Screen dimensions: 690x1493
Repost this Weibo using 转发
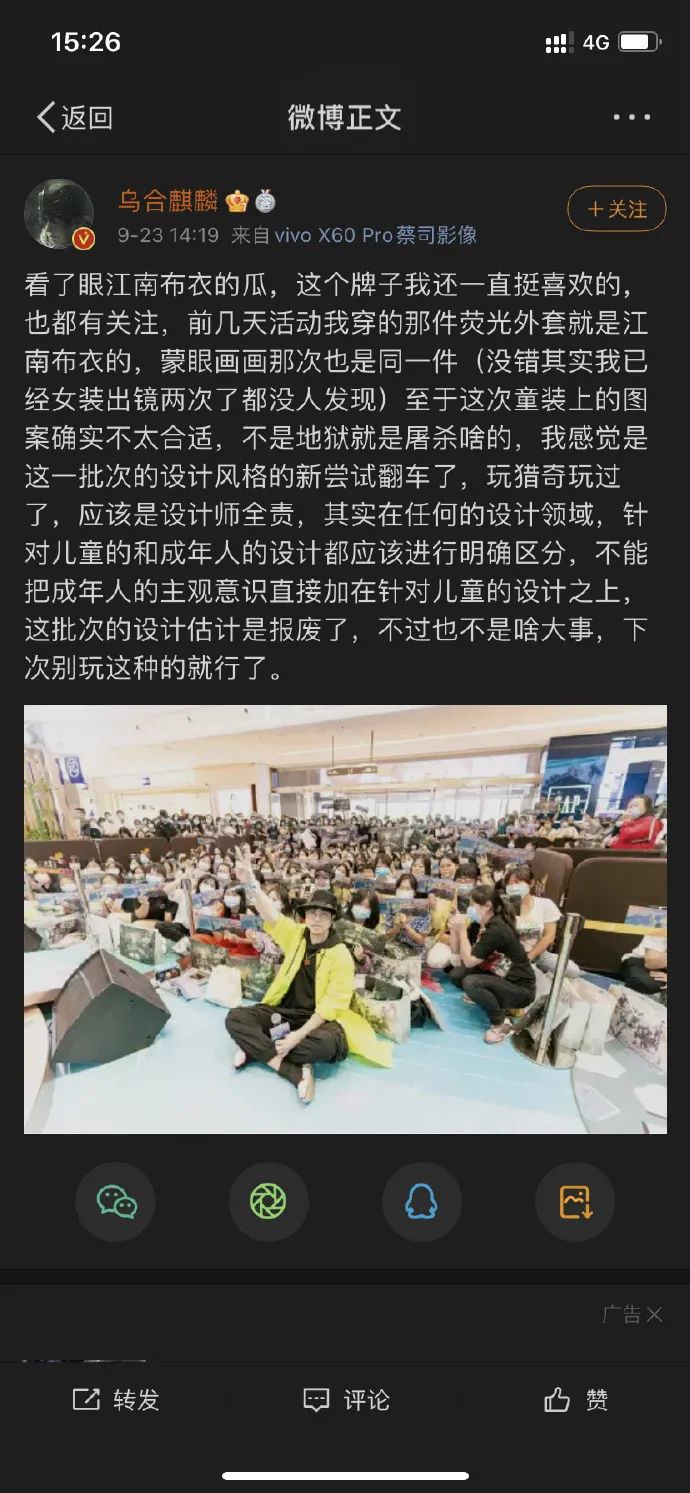tap(116, 1400)
